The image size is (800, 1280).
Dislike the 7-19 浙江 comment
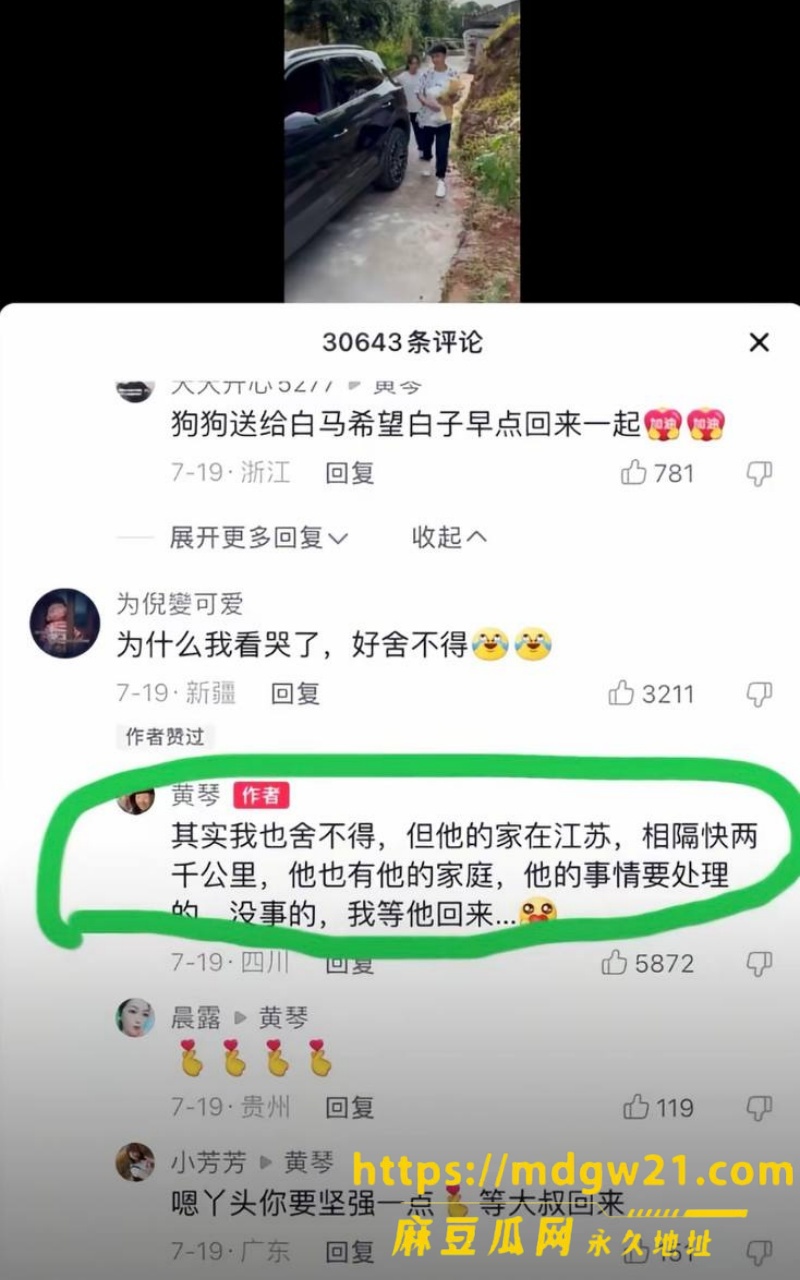coord(759,474)
